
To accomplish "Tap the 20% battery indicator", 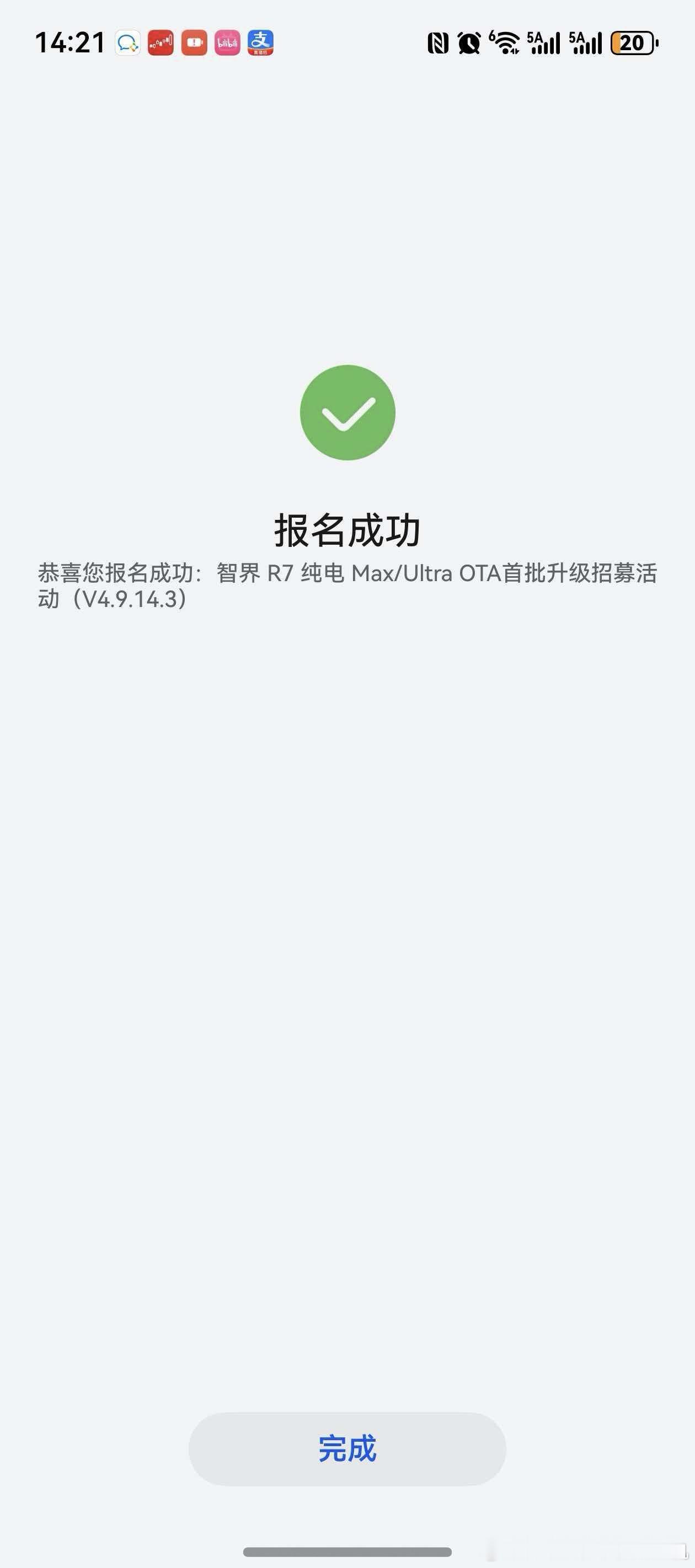I will tap(633, 44).
